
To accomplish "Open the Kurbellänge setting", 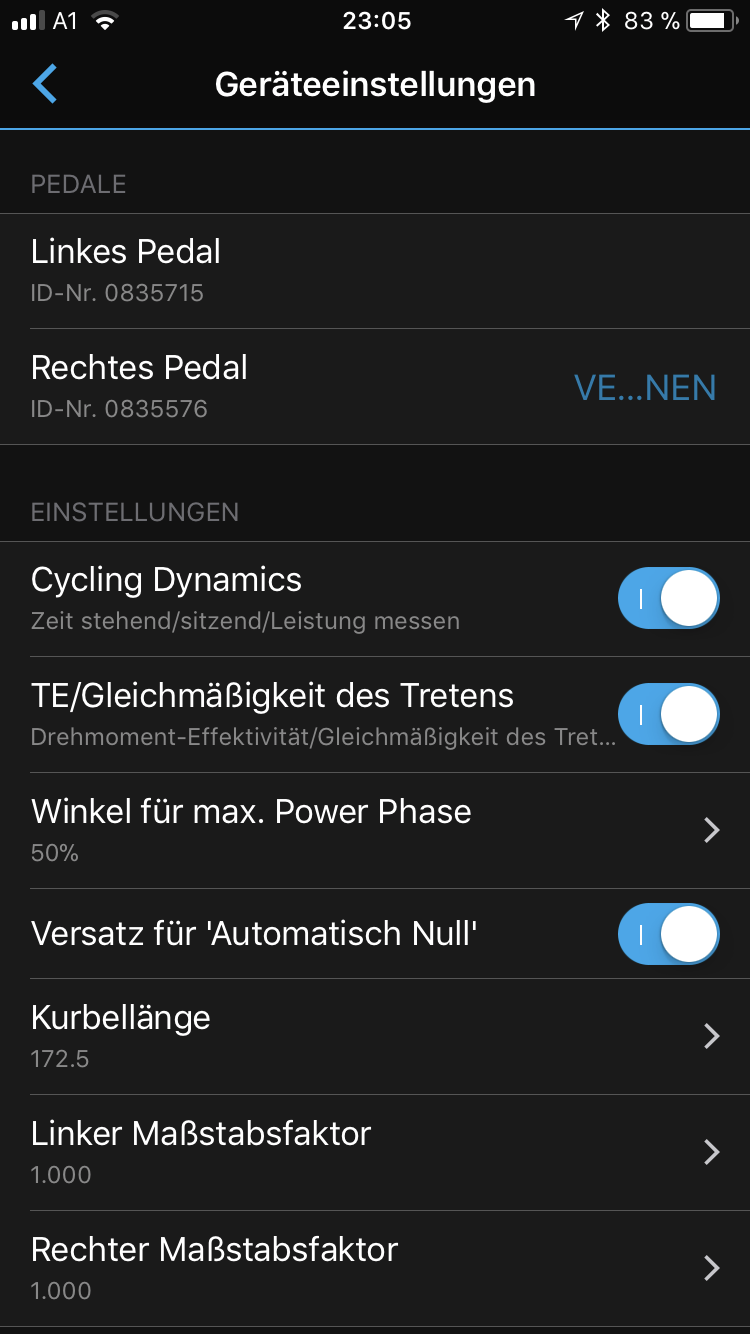I will [x=375, y=1036].
